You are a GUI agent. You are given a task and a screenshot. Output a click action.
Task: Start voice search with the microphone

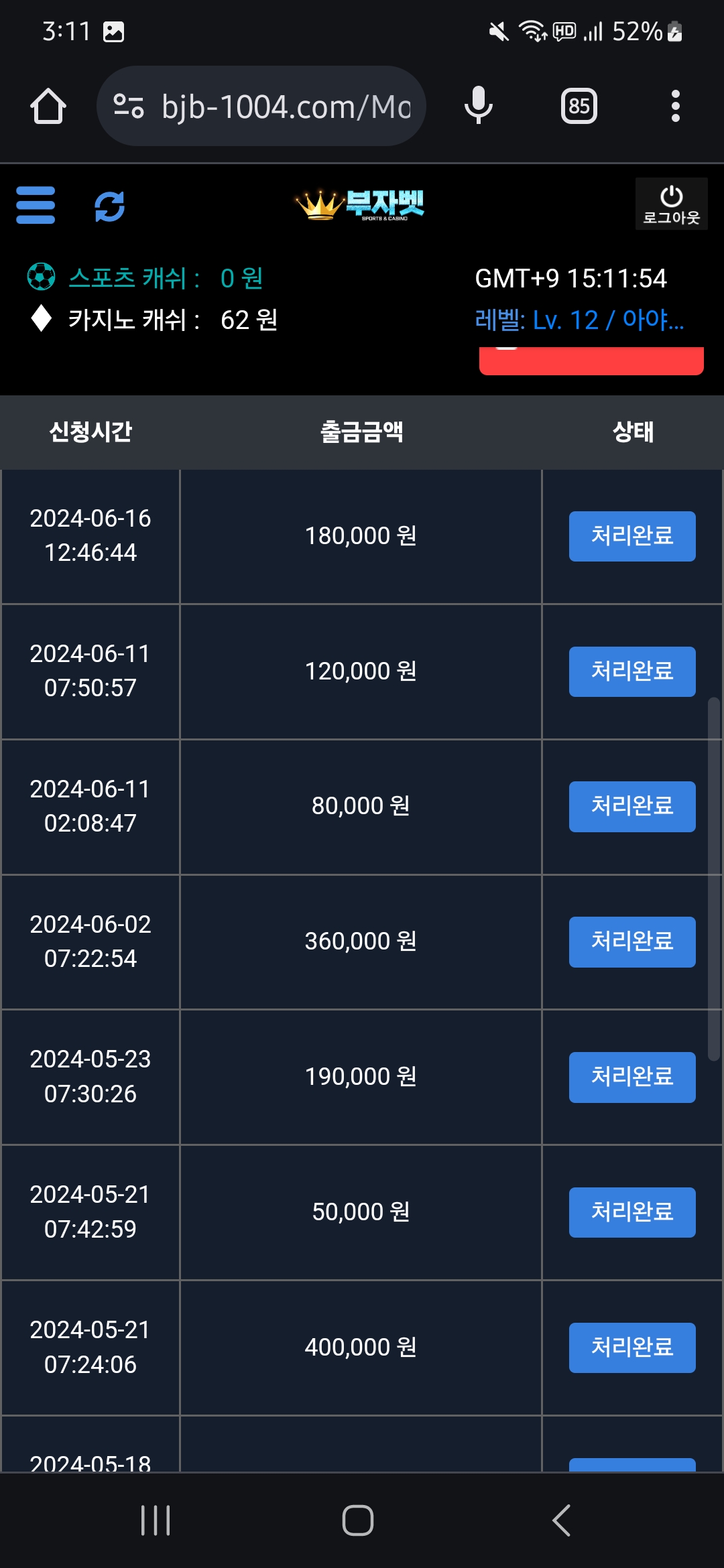[x=479, y=106]
